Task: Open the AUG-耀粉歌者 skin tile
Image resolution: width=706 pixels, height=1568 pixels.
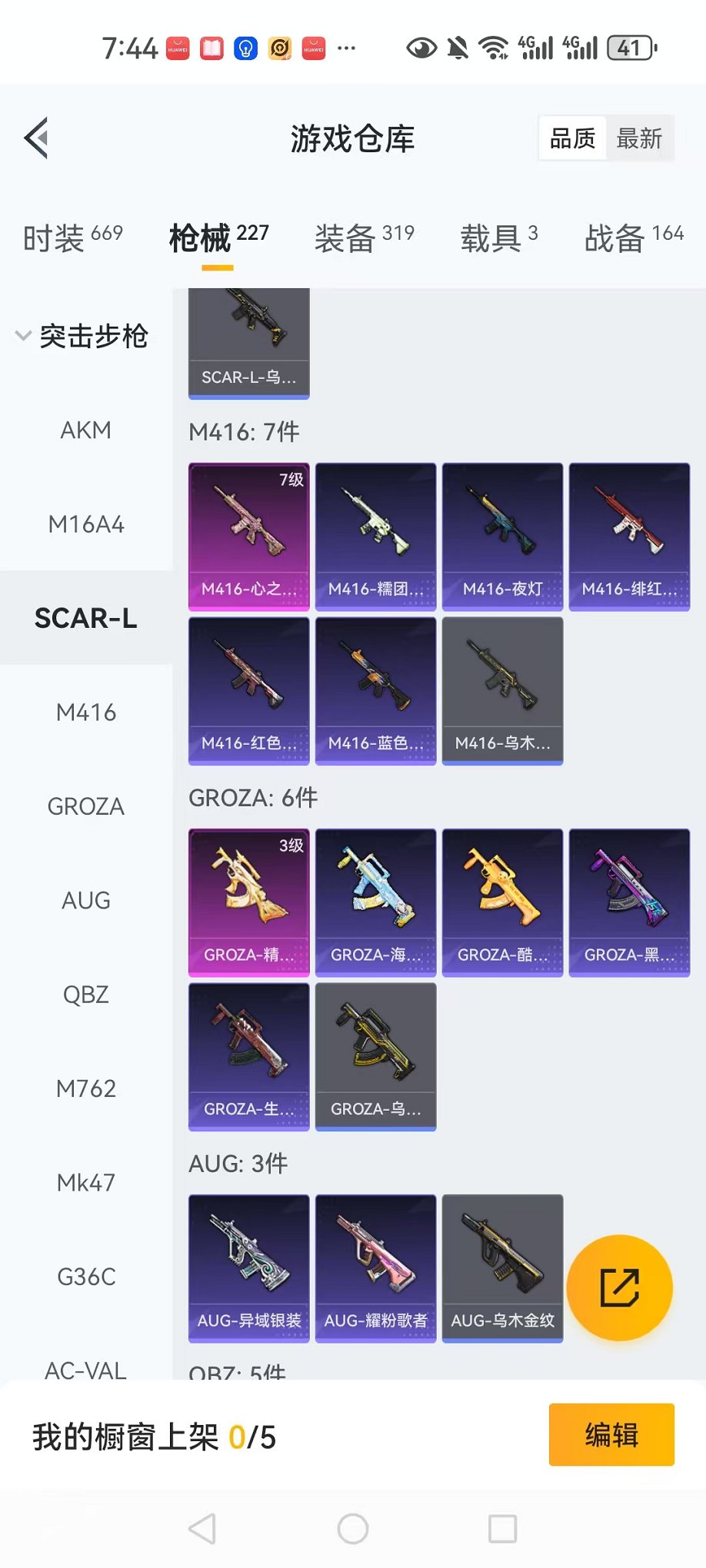Action: (375, 1267)
